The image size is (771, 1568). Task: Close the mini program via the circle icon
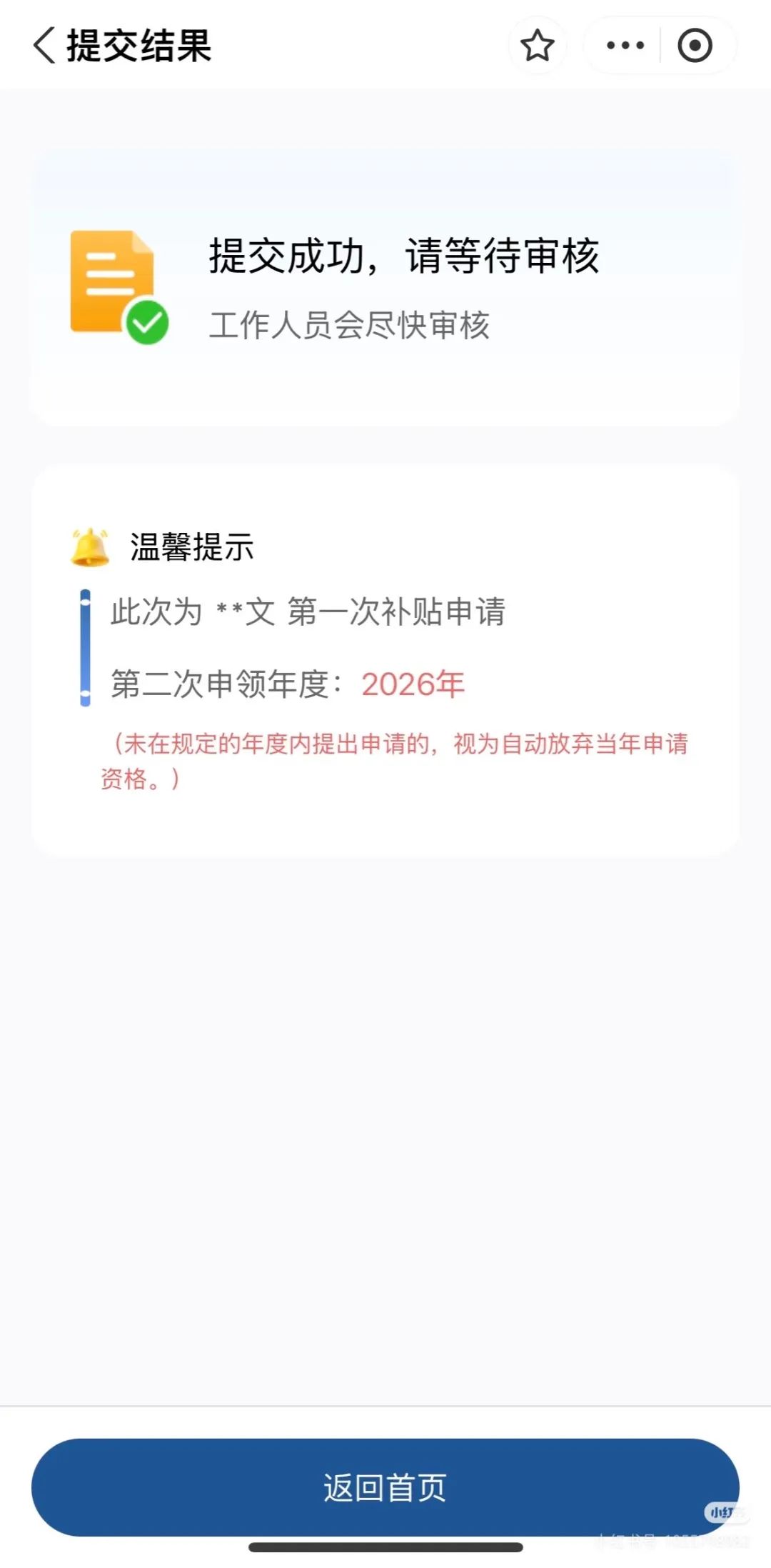pos(695,46)
